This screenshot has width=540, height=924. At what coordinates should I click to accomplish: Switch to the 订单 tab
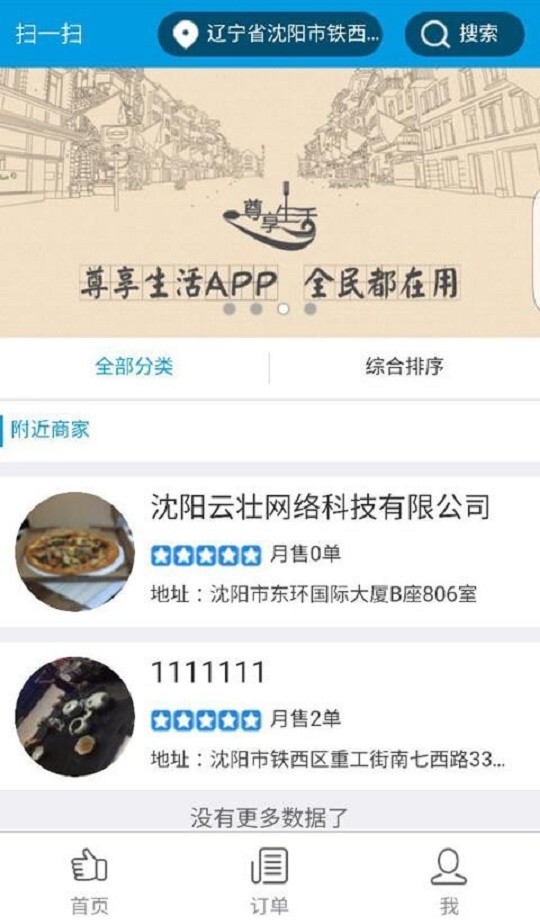tap(269, 880)
